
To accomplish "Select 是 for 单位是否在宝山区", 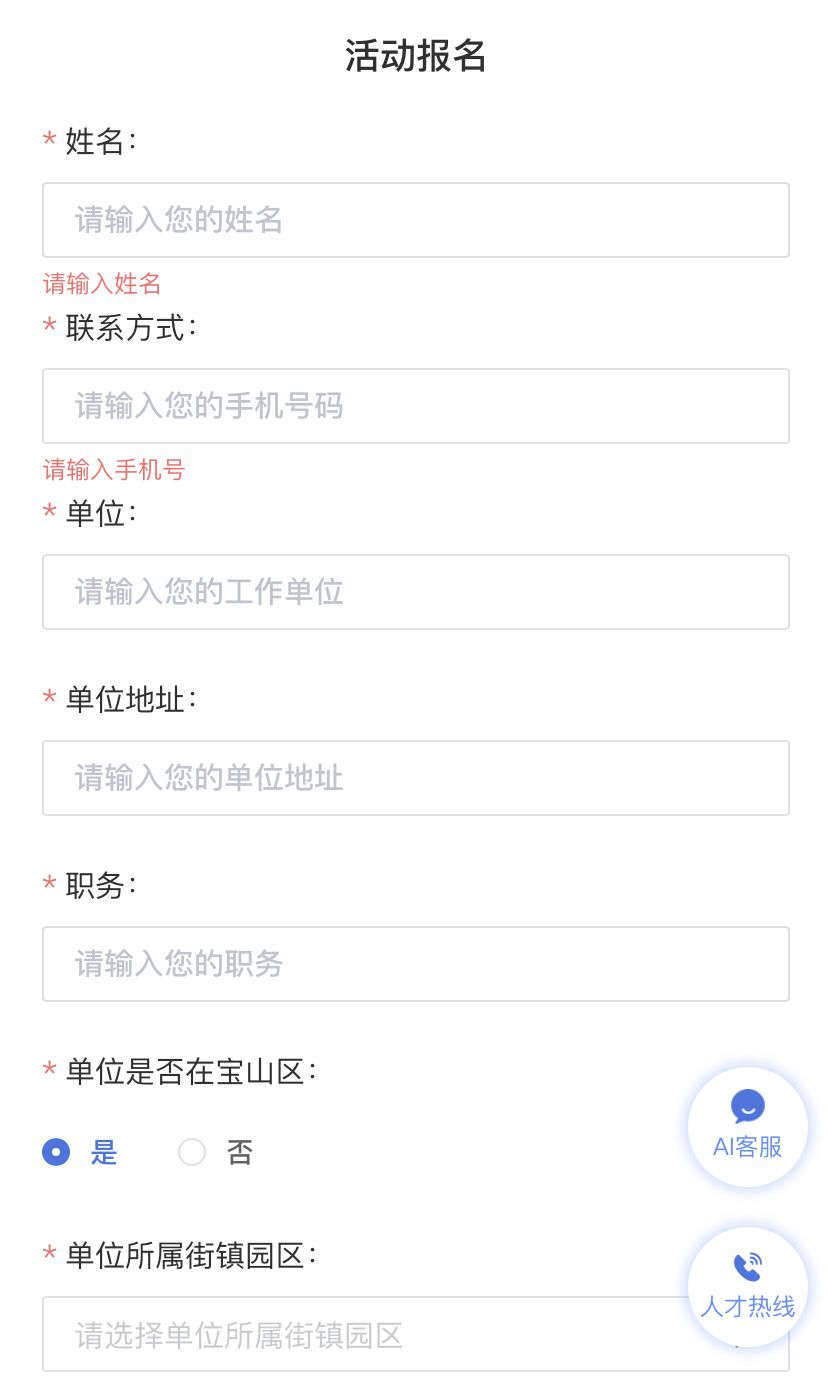I will pyautogui.click(x=80, y=1153).
